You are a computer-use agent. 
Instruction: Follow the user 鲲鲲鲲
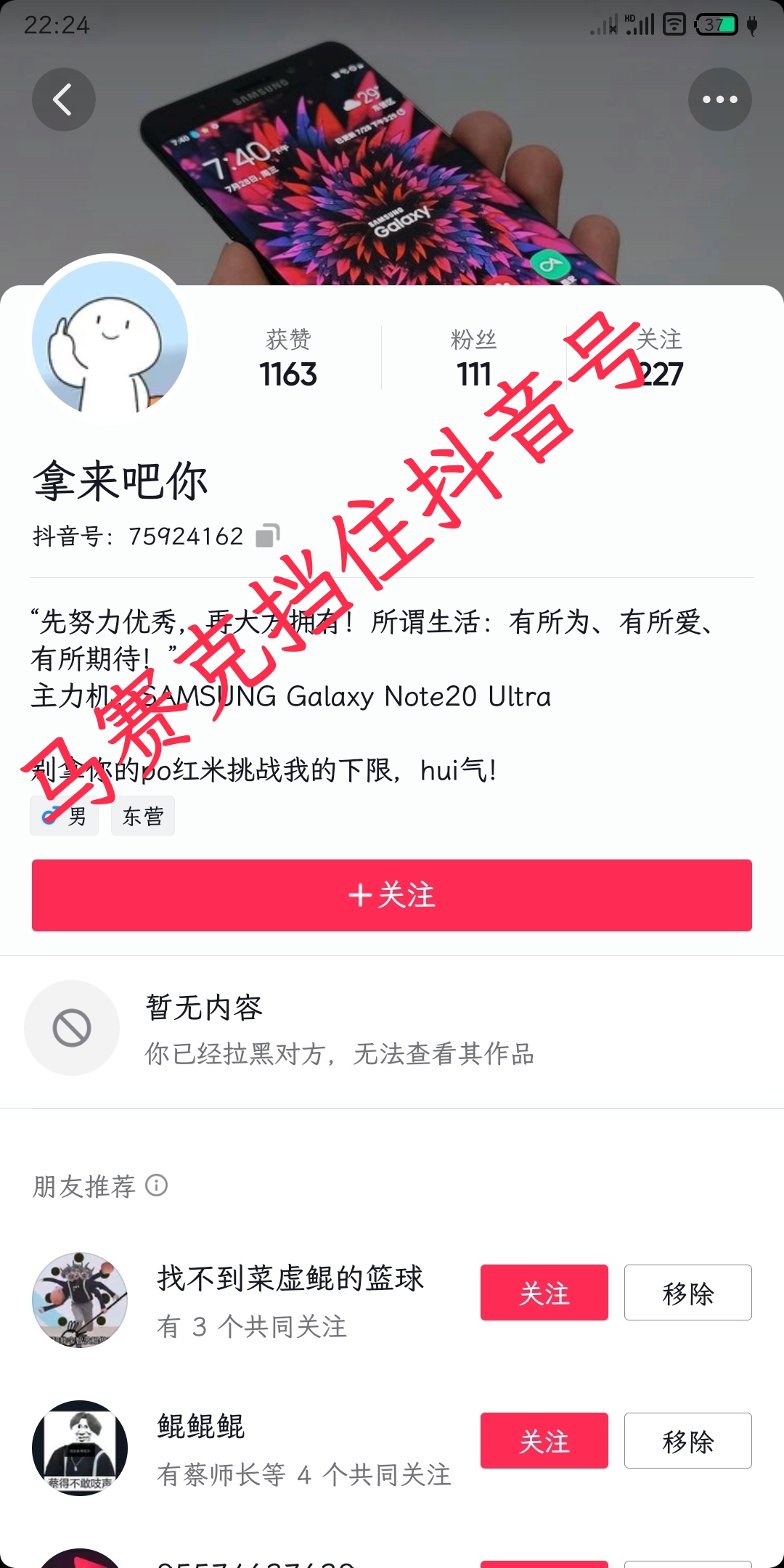tap(544, 1440)
